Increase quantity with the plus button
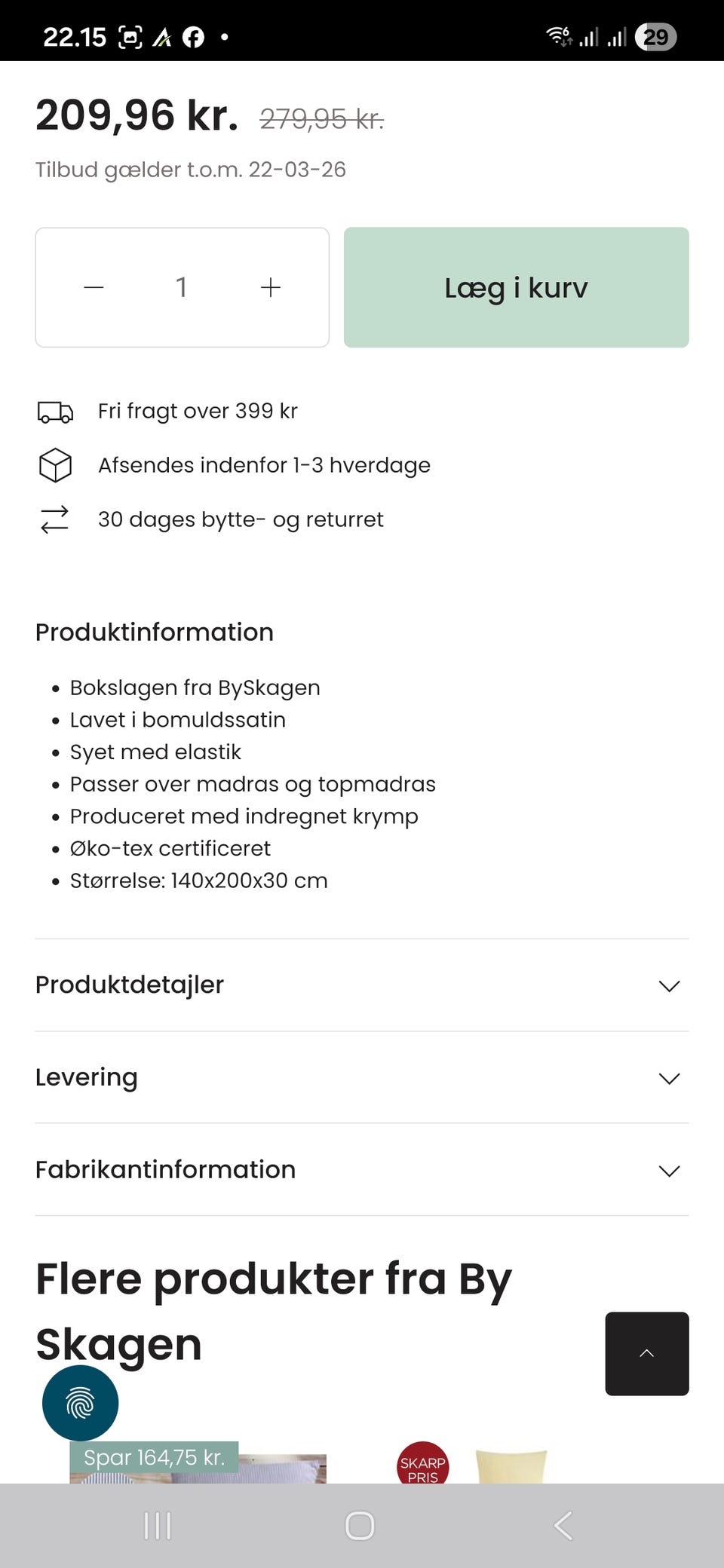The image size is (724, 1568). coord(271,286)
